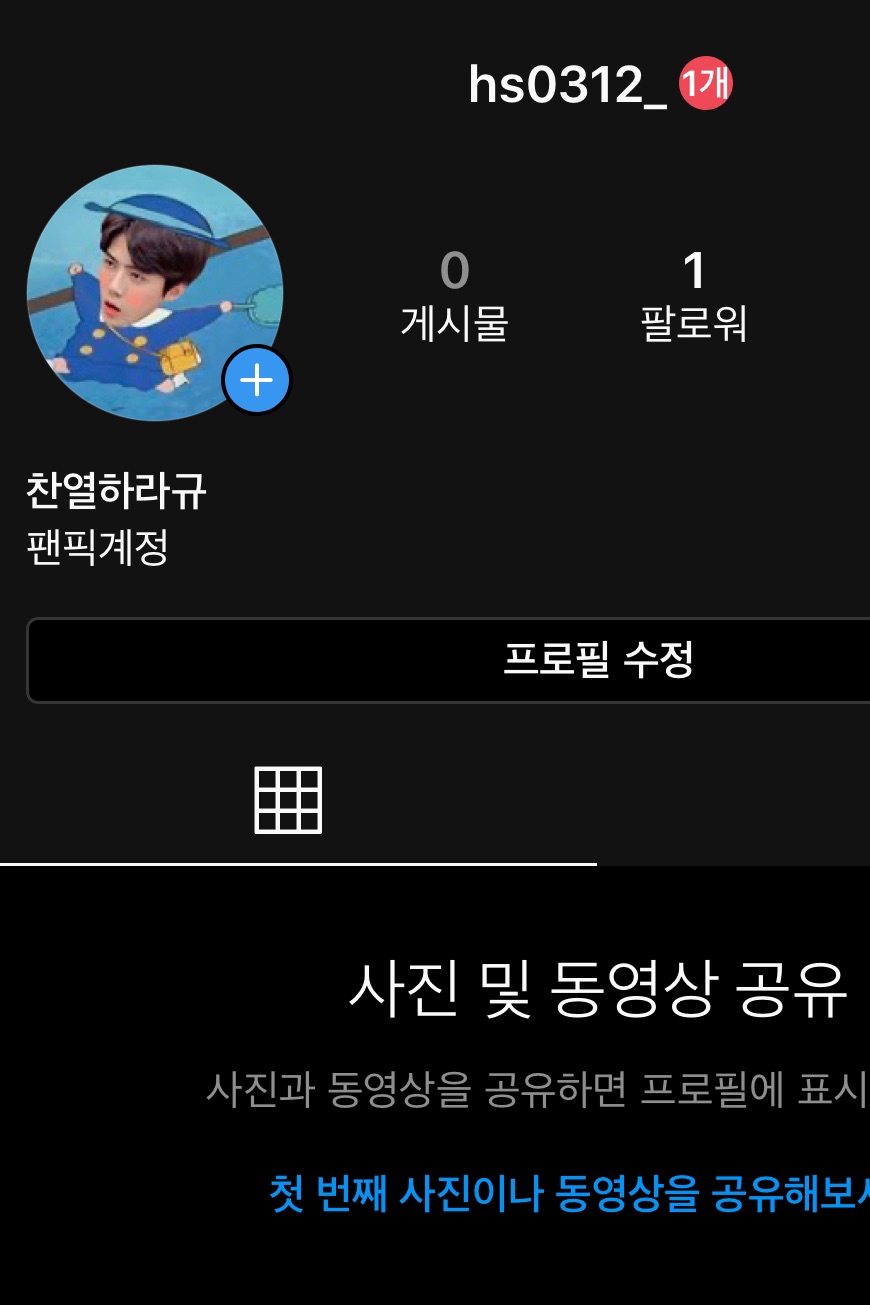Open the hs0312_ account switcher
Viewport: 870px width, 1305px height.
click(x=567, y=87)
